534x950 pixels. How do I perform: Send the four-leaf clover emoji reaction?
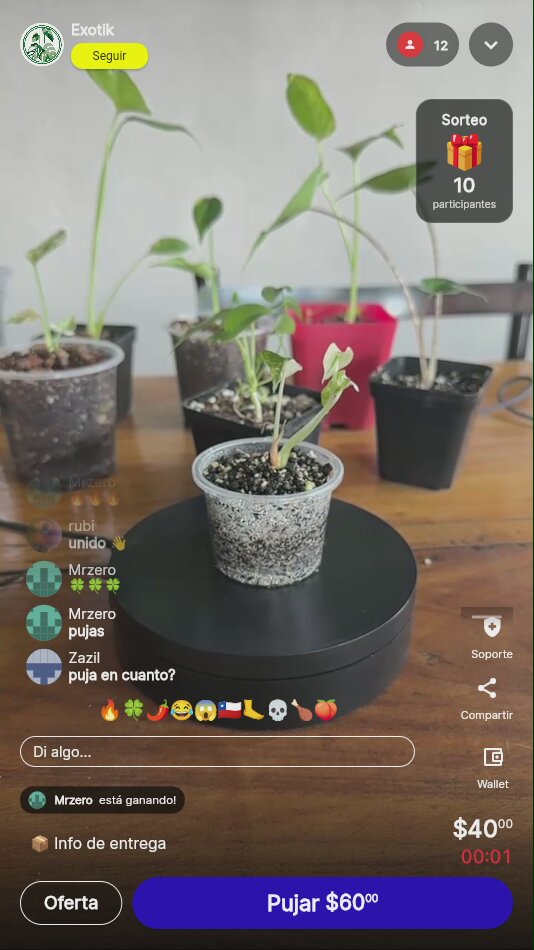133,709
